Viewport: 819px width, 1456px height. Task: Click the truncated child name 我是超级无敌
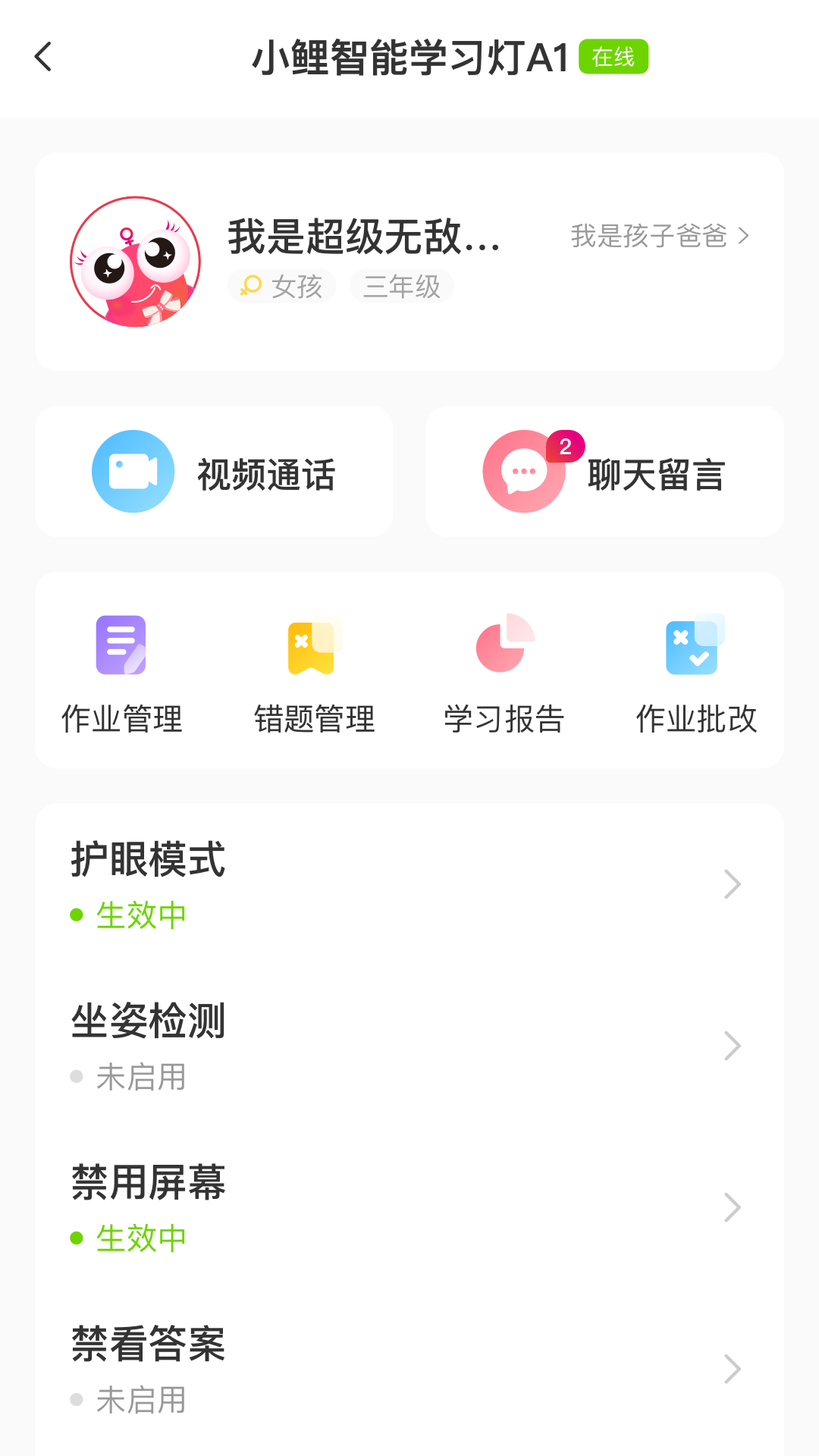pyautogui.click(x=364, y=239)
